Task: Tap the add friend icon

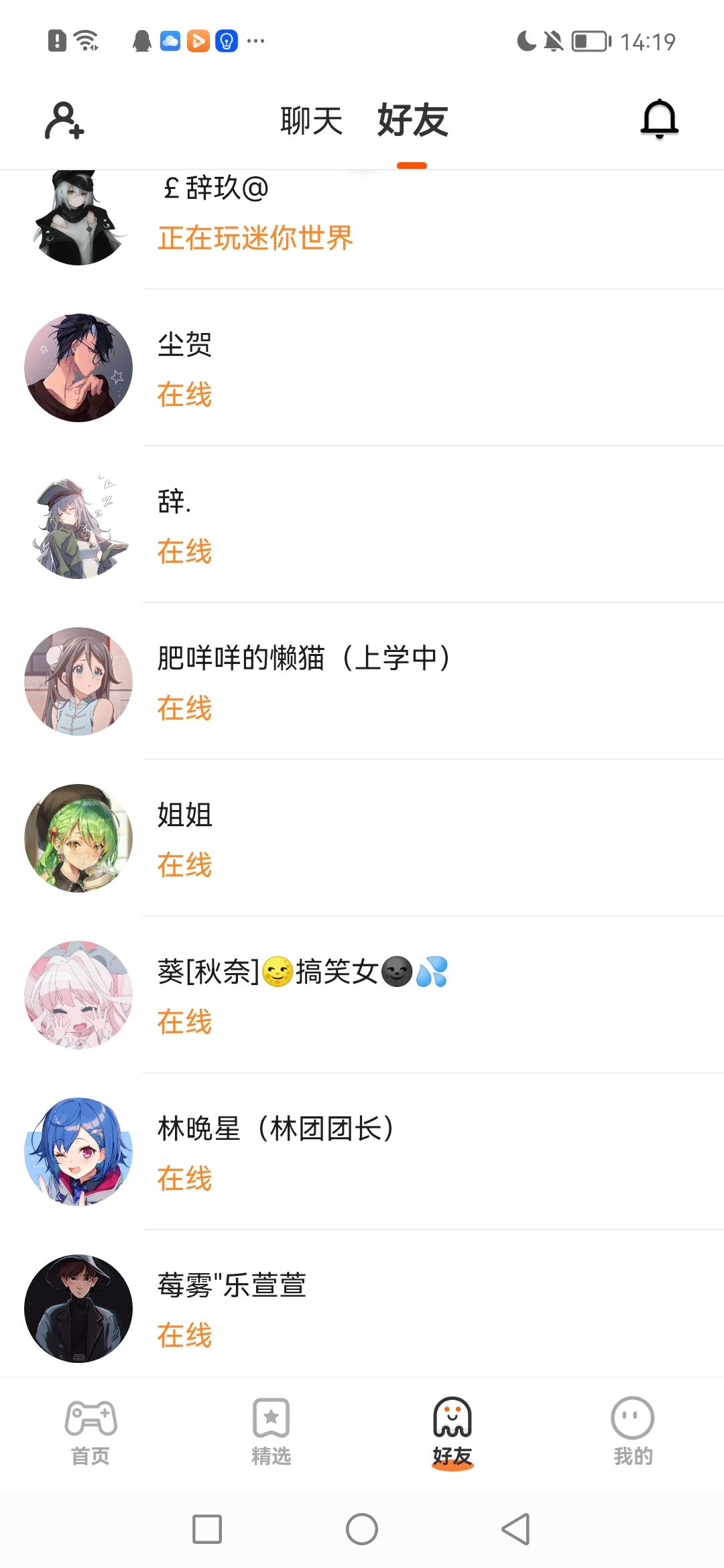Action: (64, 121)
